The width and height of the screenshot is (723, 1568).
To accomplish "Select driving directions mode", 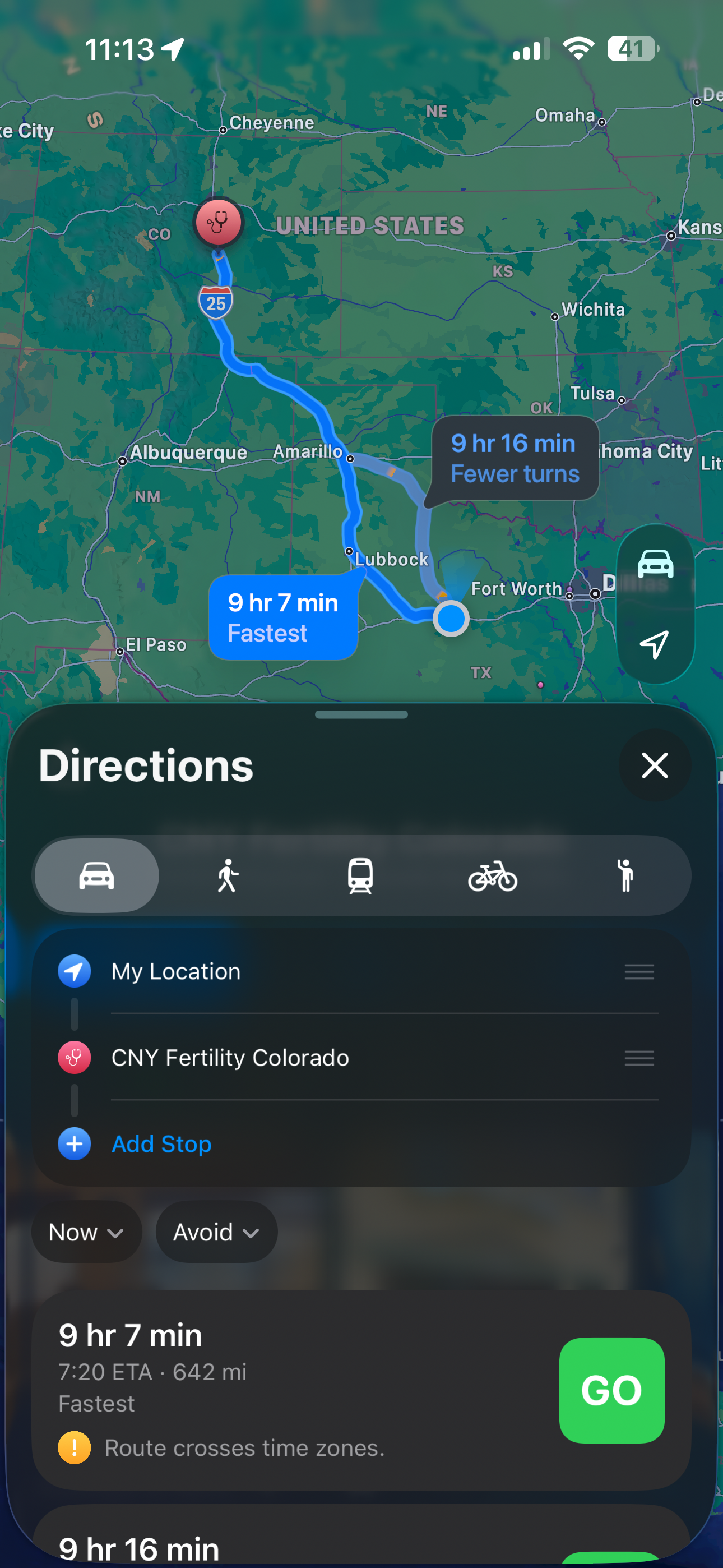I will coord(97,876).
